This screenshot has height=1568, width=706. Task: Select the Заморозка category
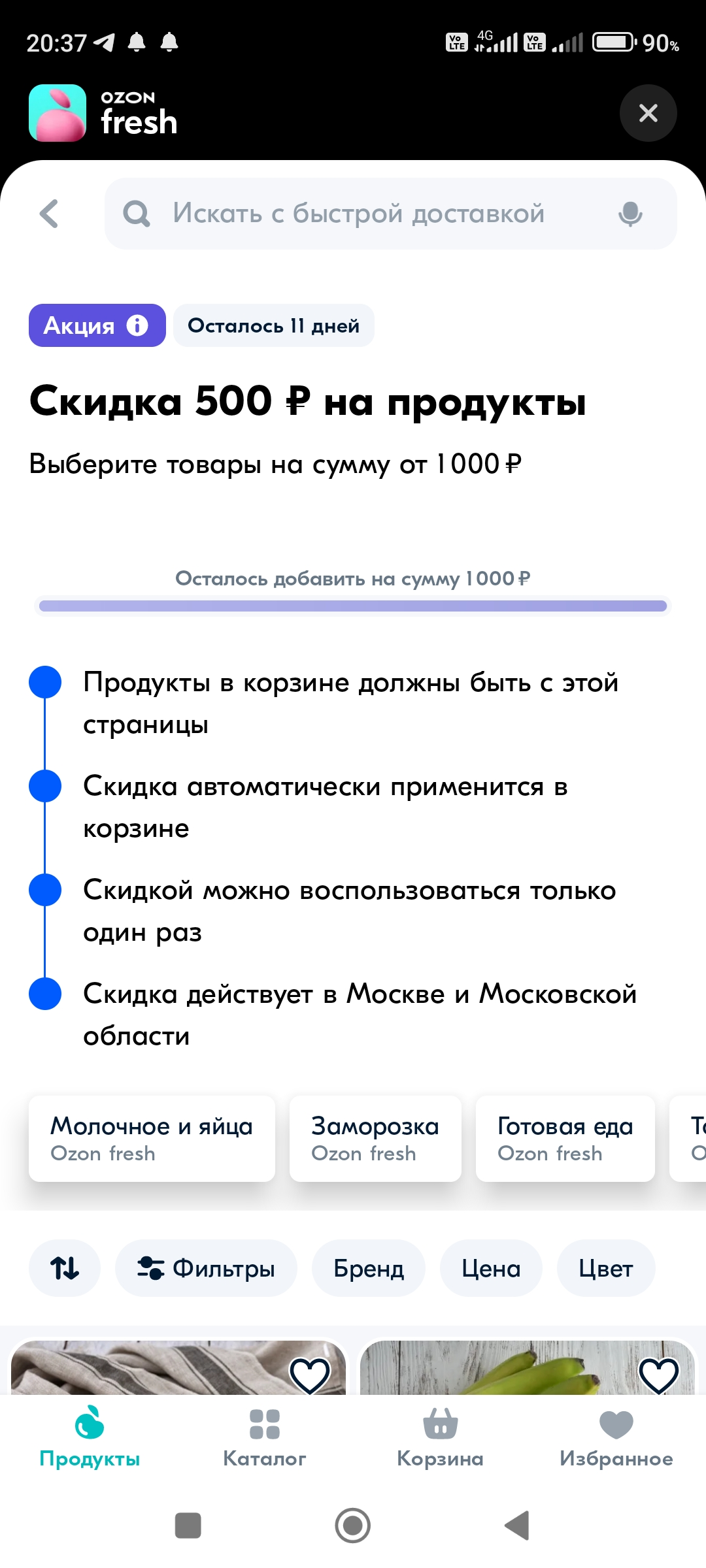click(375, 1139)
